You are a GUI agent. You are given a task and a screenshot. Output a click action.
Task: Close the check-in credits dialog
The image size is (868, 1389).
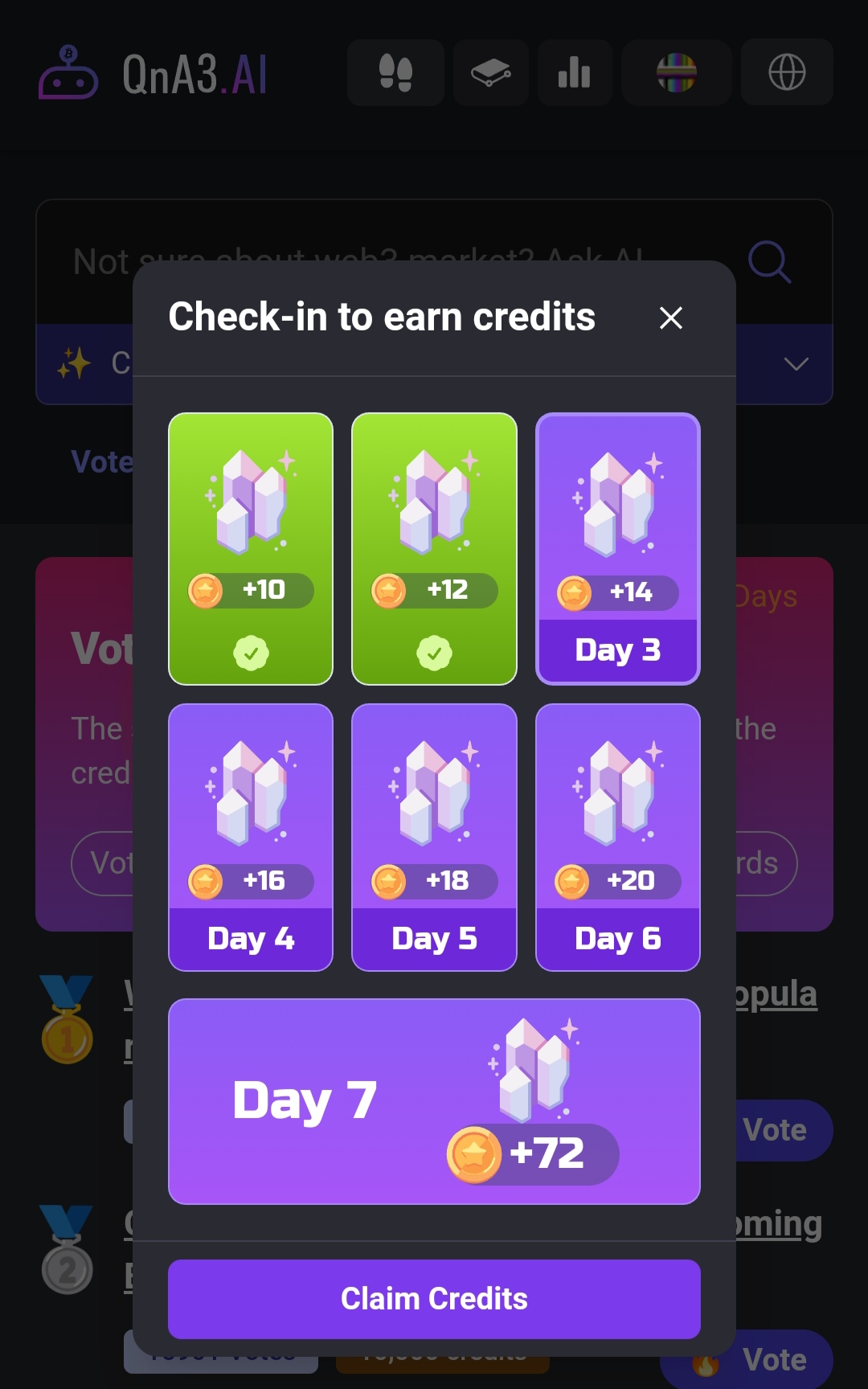pos(670,318)
